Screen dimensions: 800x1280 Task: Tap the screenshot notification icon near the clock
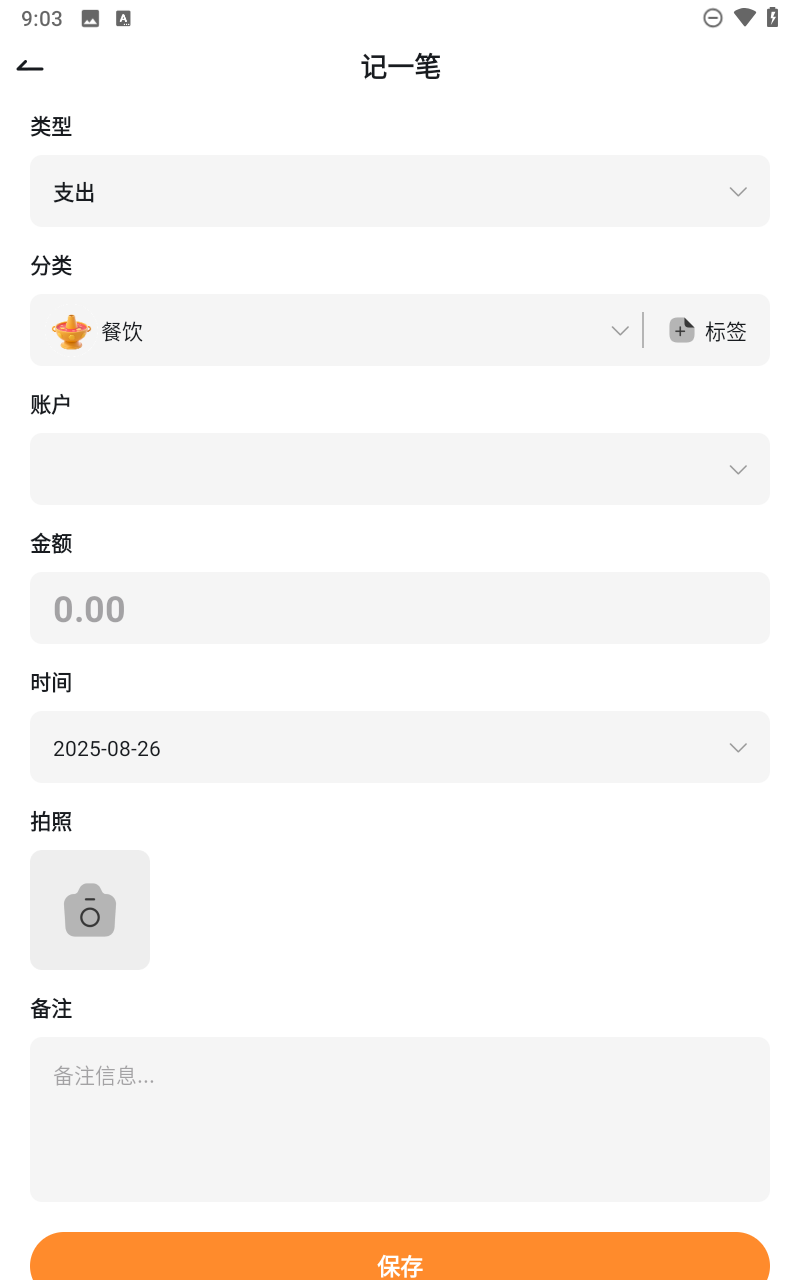89,17
